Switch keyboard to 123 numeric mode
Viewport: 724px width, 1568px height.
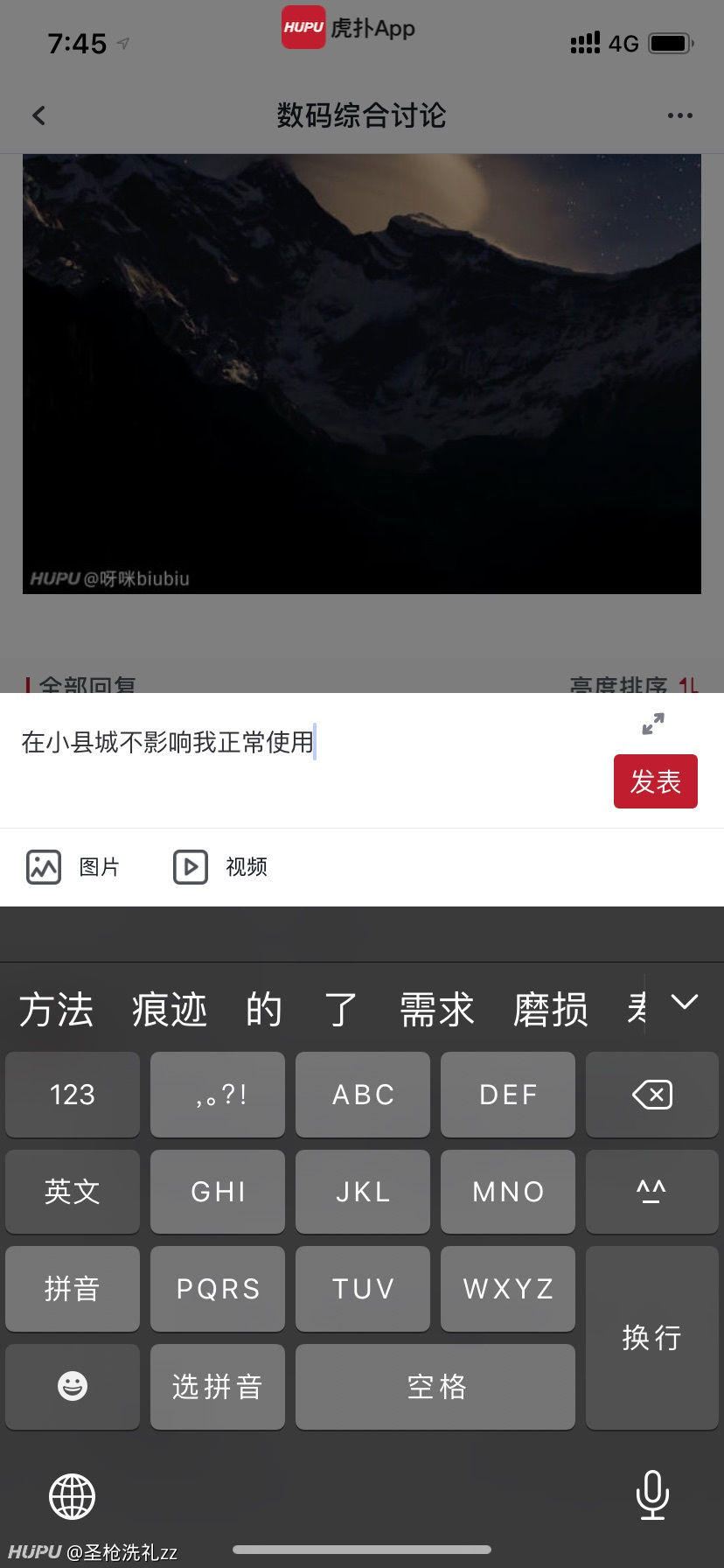(x=73, y=1095)
